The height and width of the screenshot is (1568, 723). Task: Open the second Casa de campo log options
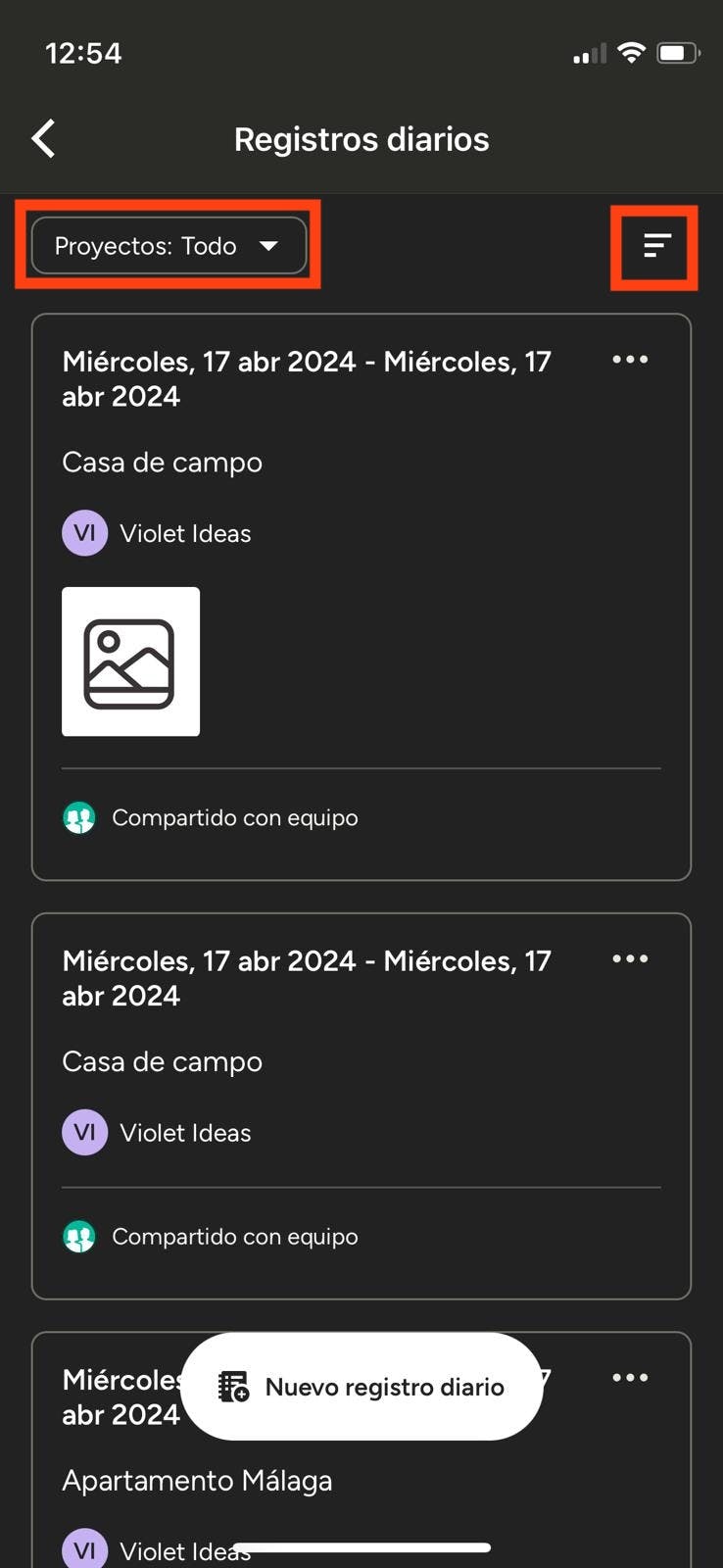click(630, 958)
